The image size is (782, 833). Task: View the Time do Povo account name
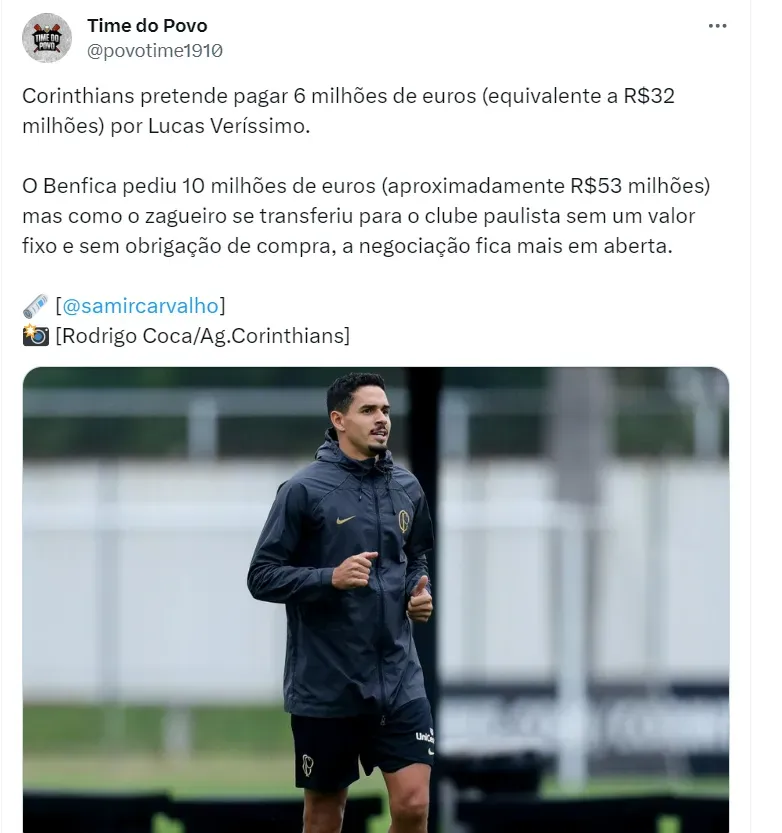coord(147,25)
